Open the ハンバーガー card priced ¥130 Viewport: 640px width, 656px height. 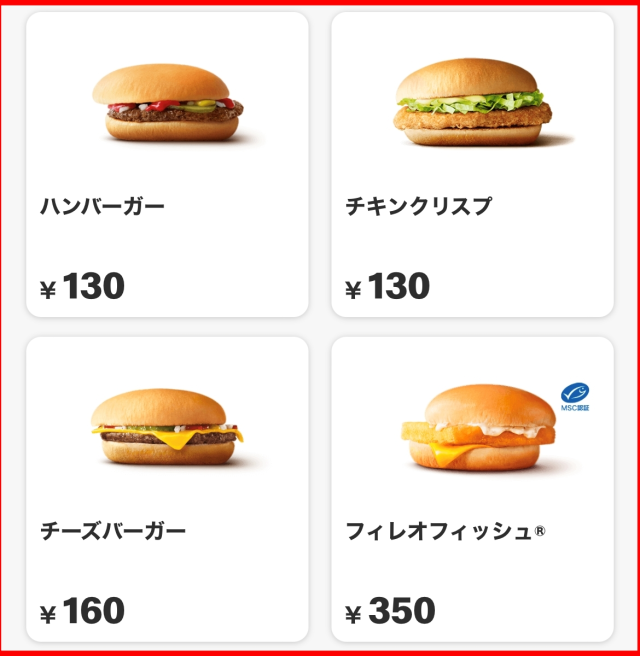(x=167, y=164)
